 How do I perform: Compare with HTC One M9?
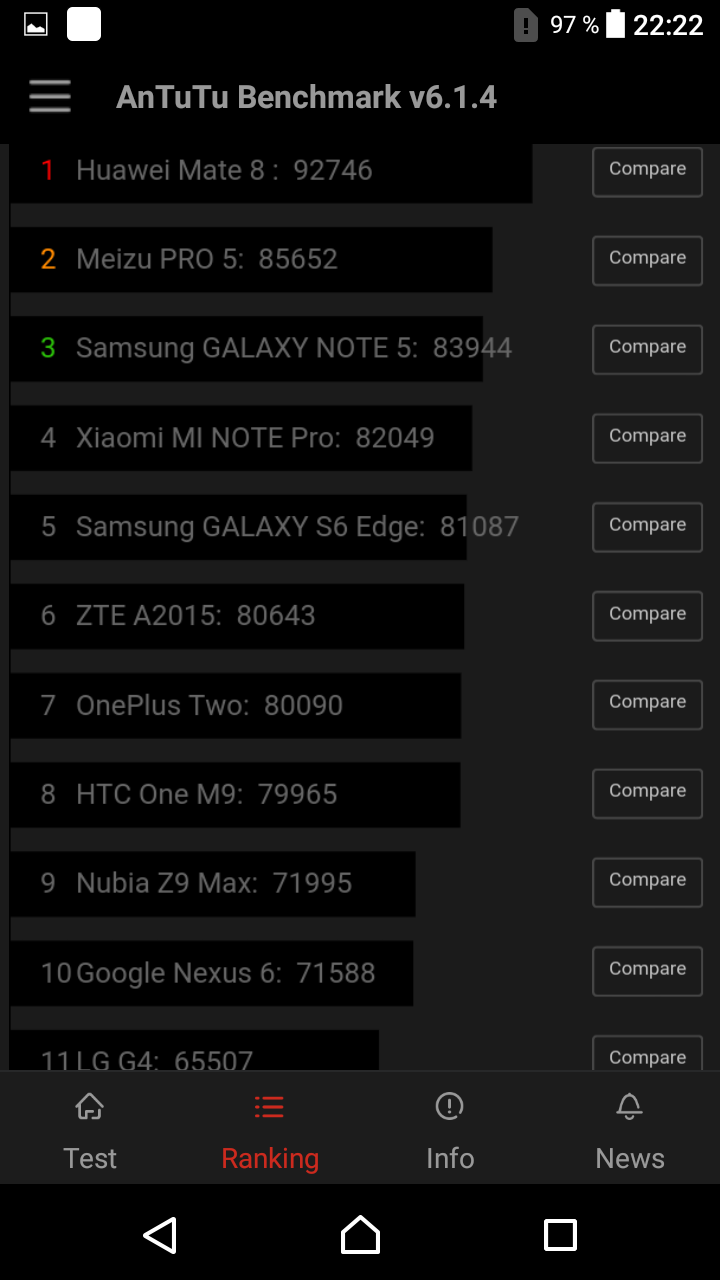[x=647, y=793]
